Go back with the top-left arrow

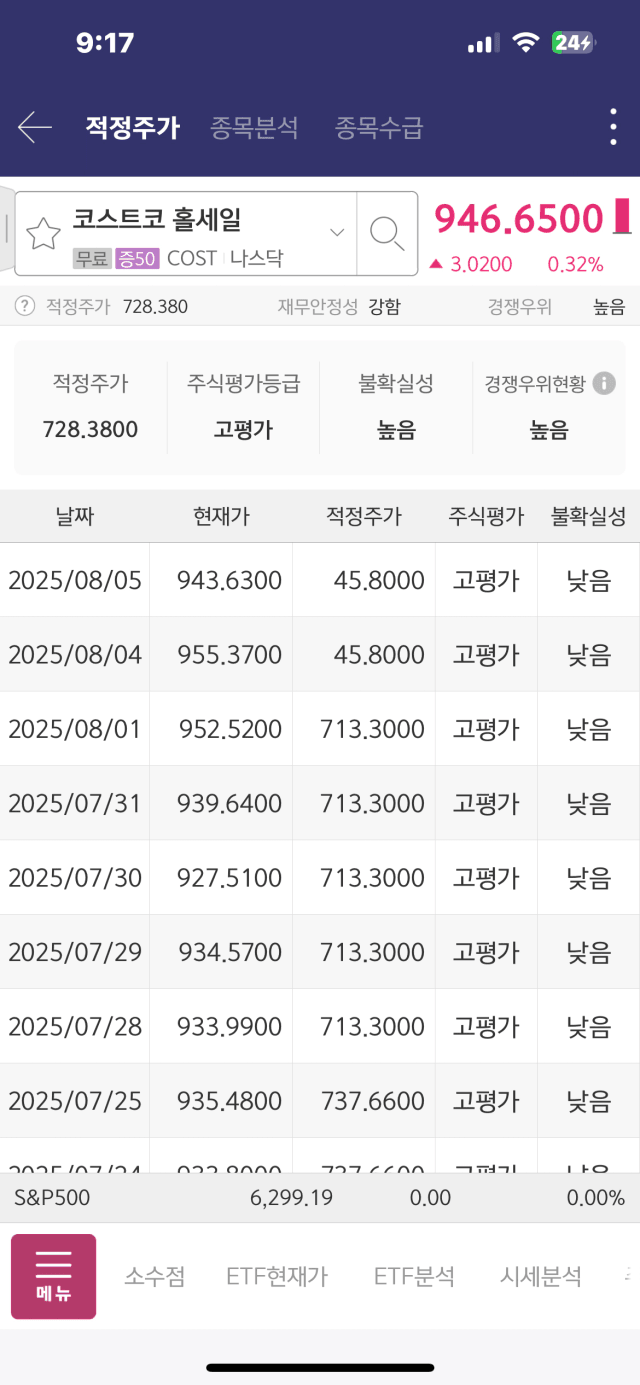[35, 127]
